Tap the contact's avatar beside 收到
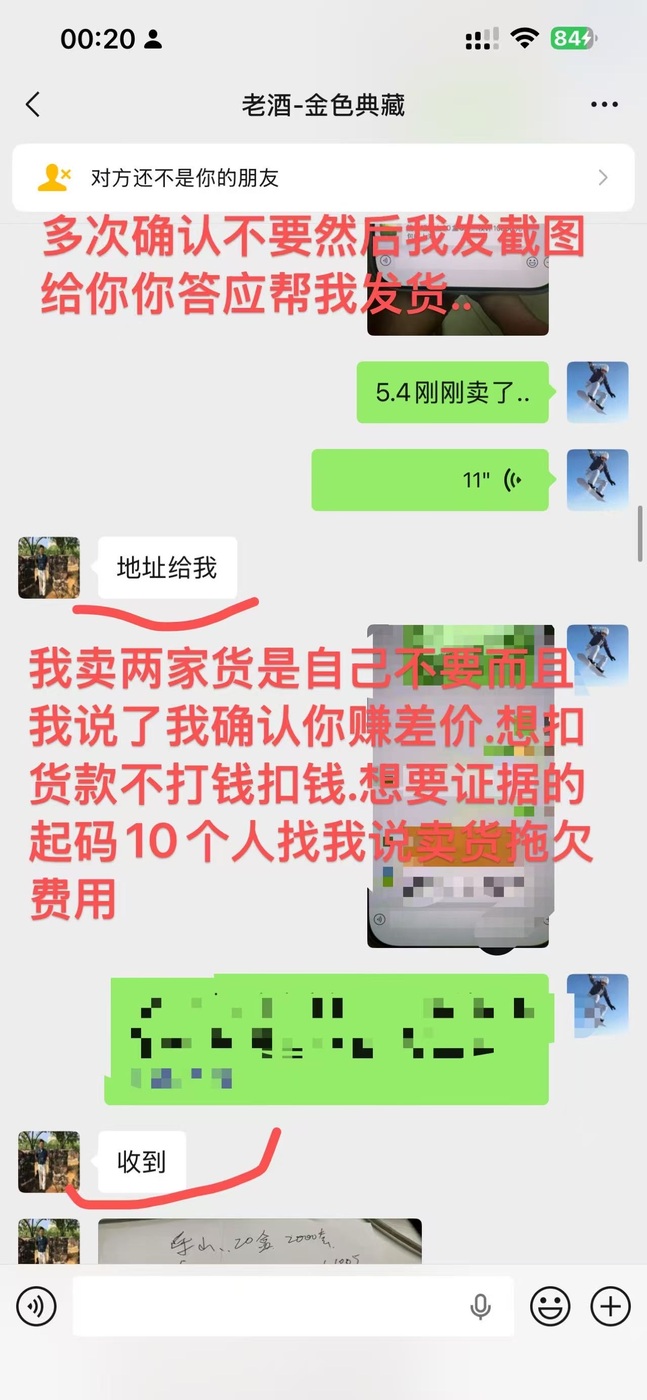Image resolution: width=647 pixels, height=1400 pixels. pos(48,1162)
